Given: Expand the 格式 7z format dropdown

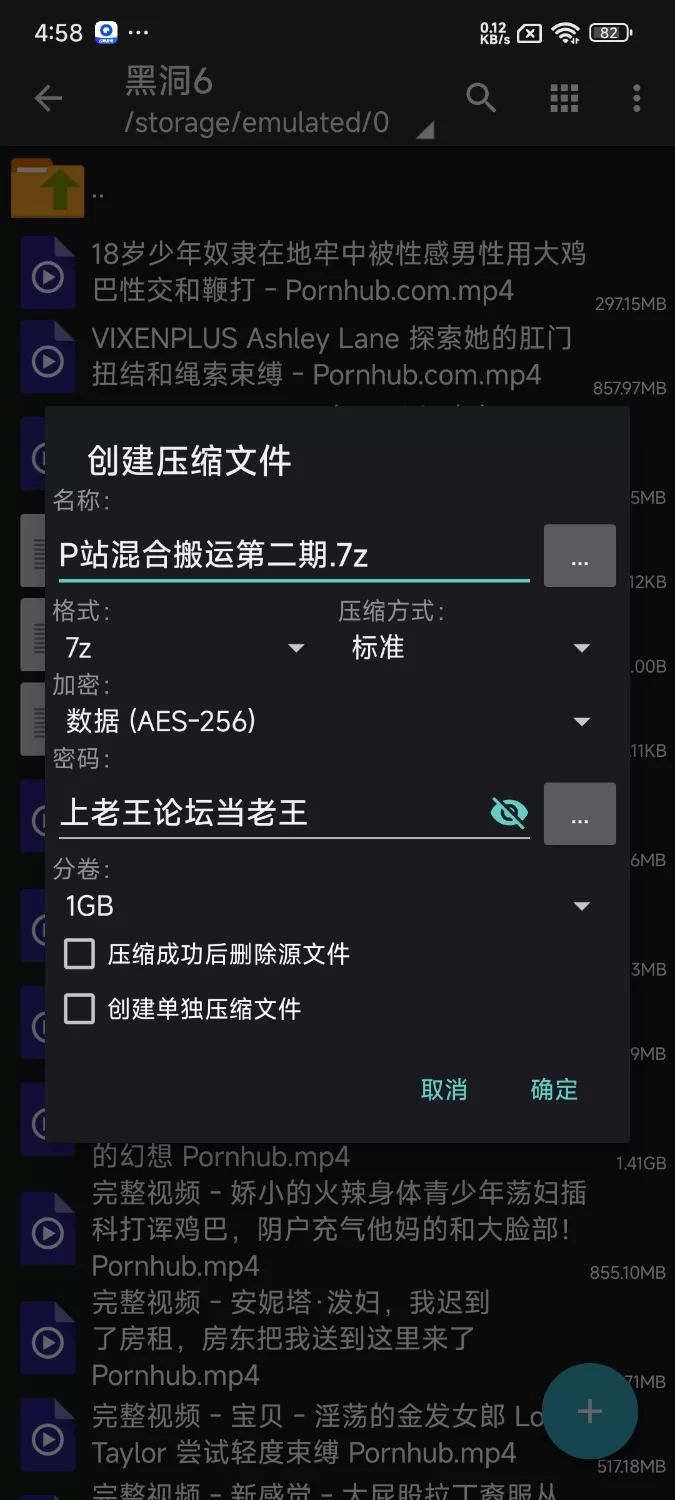Looking at the screenshot, I should click(185, 648).
